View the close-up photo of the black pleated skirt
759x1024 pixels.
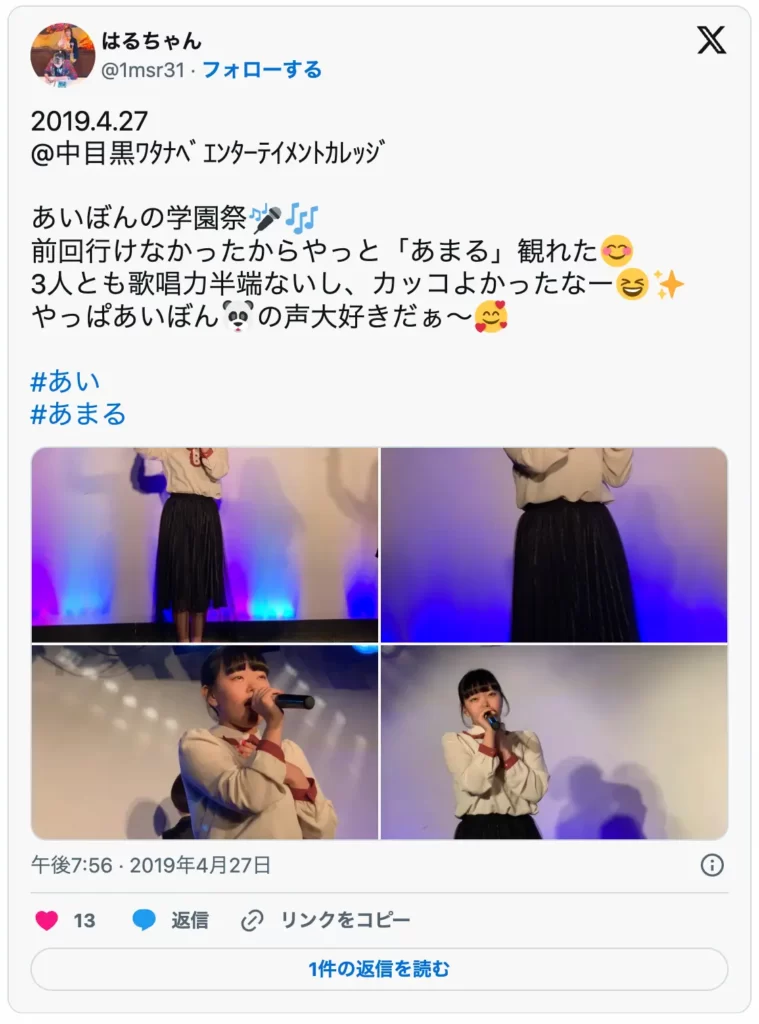pyautogui.click(x=554, y=544)
